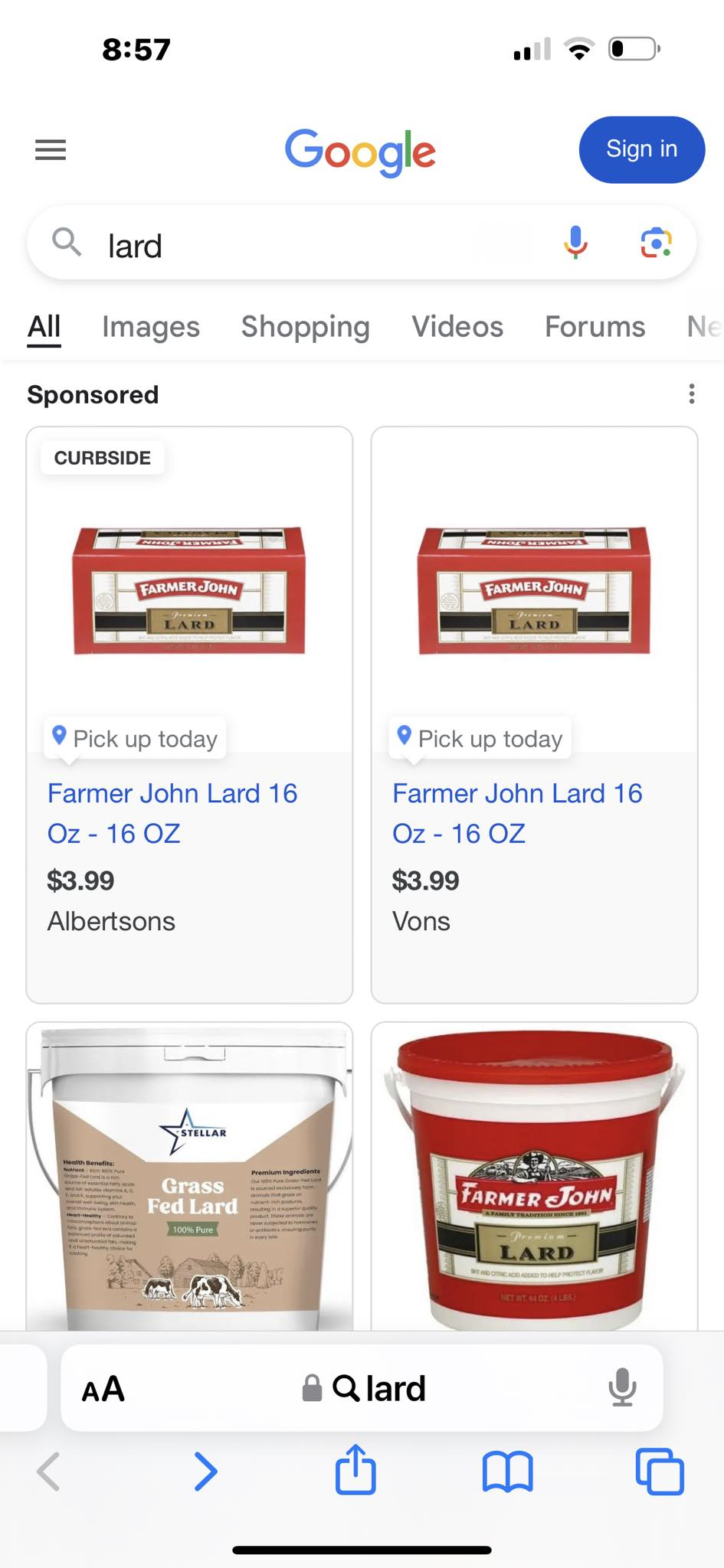Start a voice search in Google
The width and height of the screenshot is (724, 1568).
575,243
